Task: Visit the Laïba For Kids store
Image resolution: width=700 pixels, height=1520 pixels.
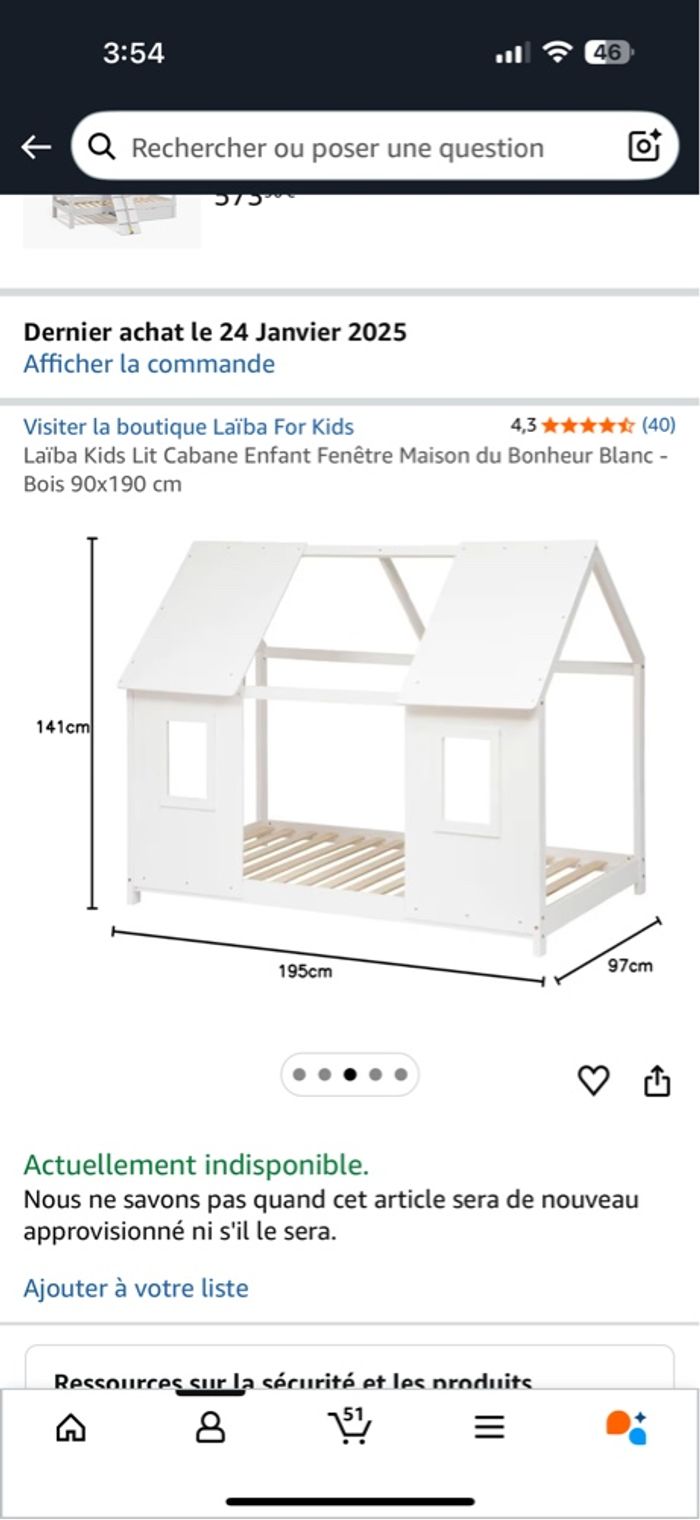Action: [188, 427]
